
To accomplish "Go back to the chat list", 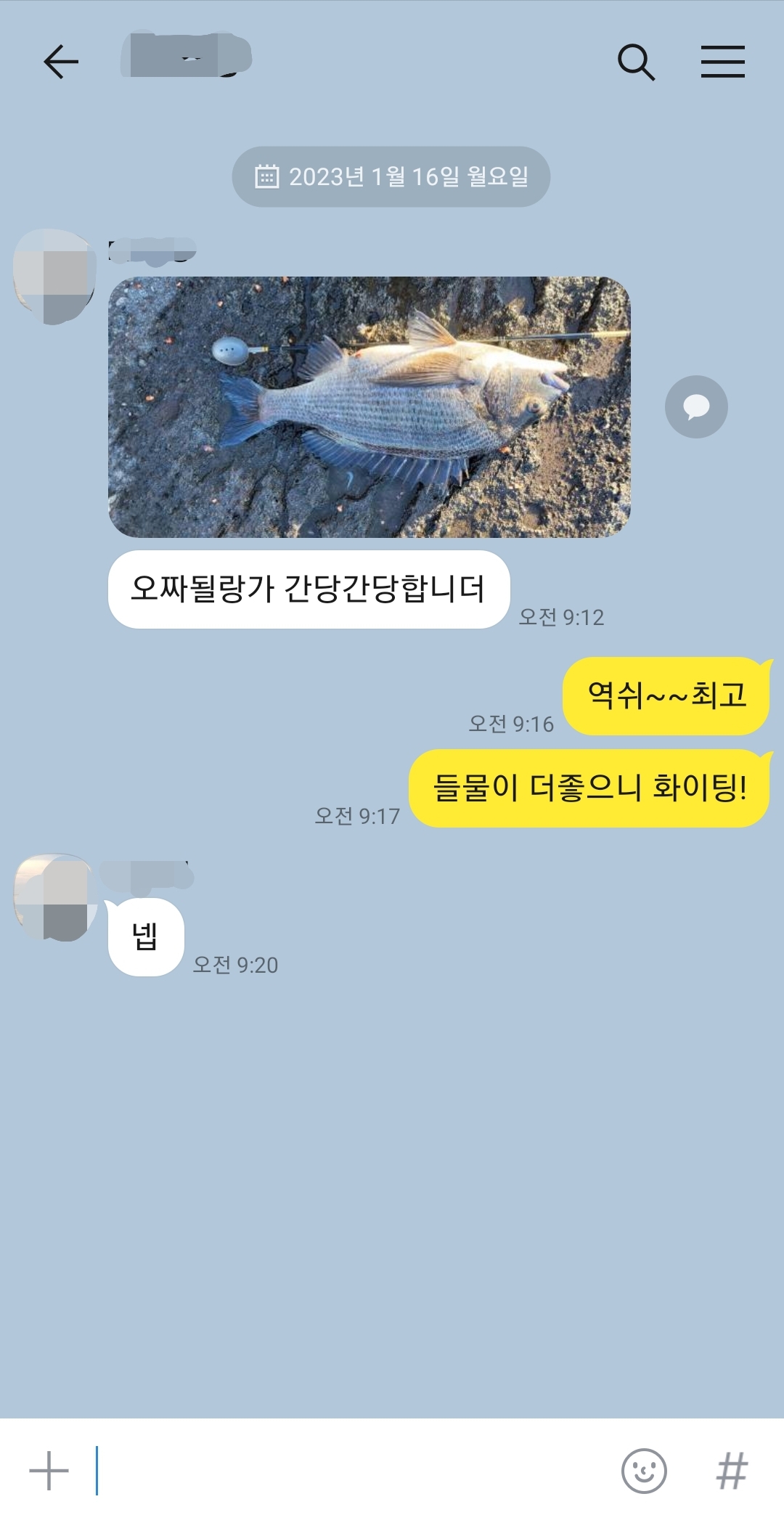I will 61,62.
